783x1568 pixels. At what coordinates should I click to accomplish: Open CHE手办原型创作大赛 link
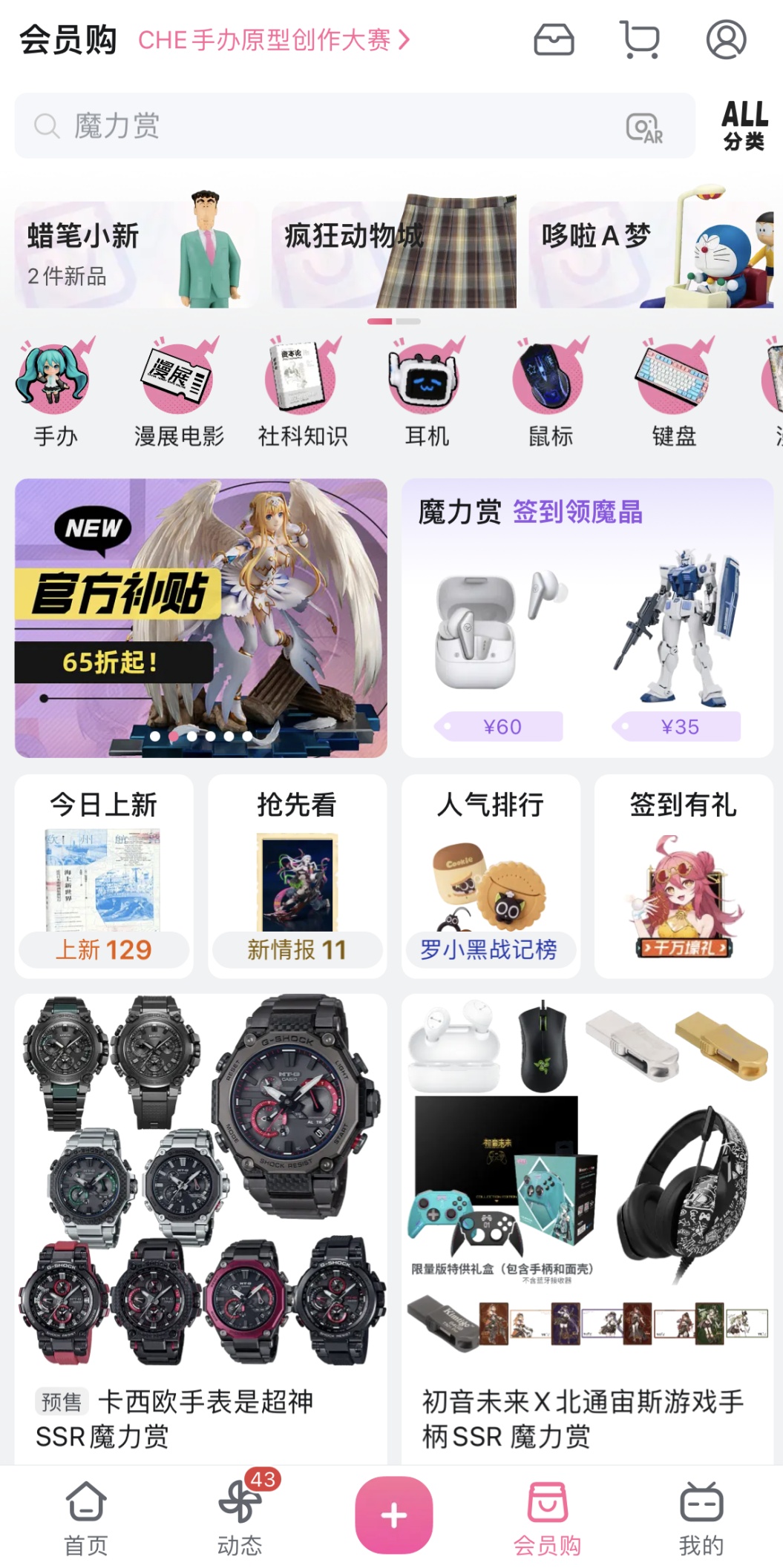pos(273,40)
